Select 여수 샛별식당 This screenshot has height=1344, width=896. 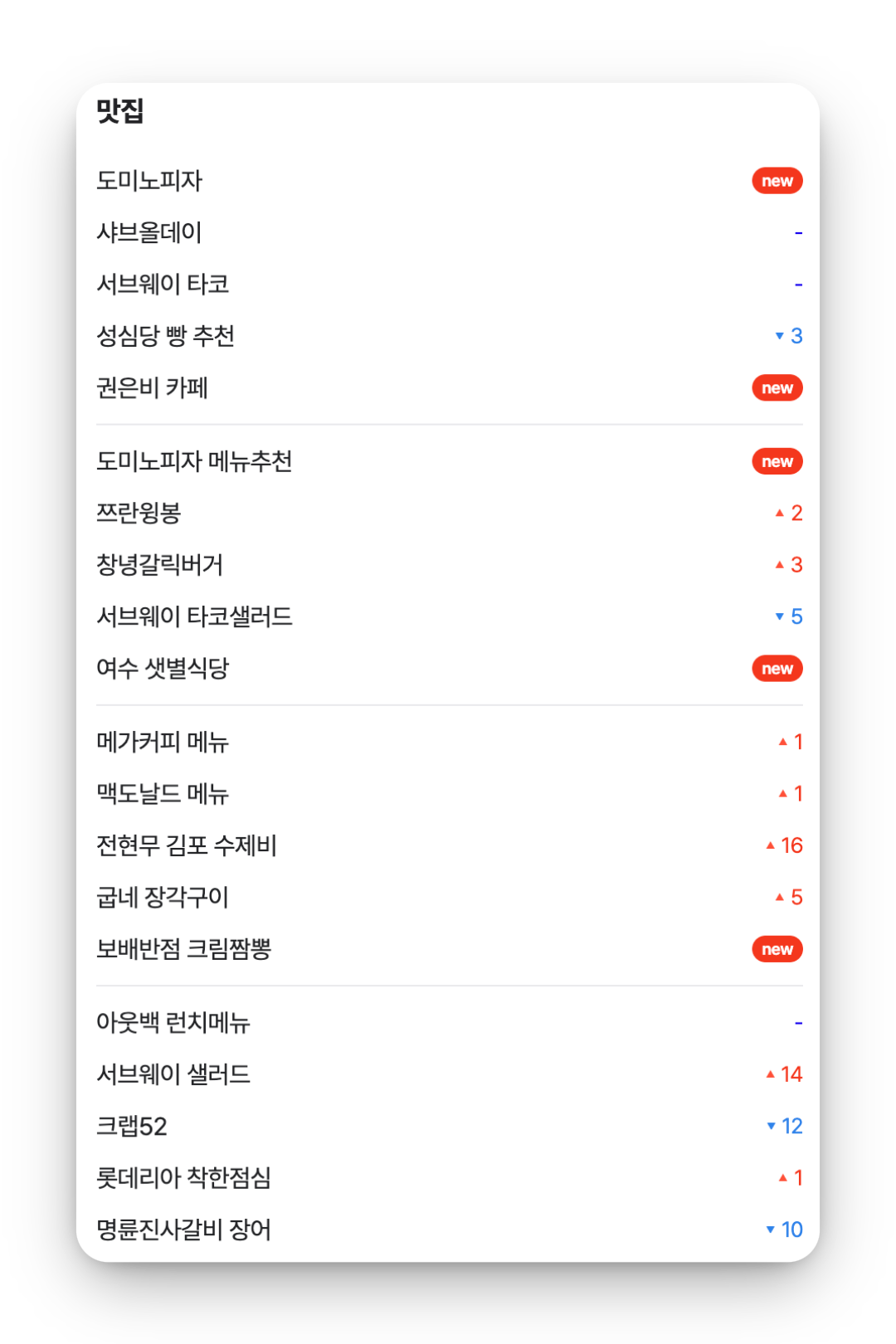pyautogui.click(x=163, y=669)
